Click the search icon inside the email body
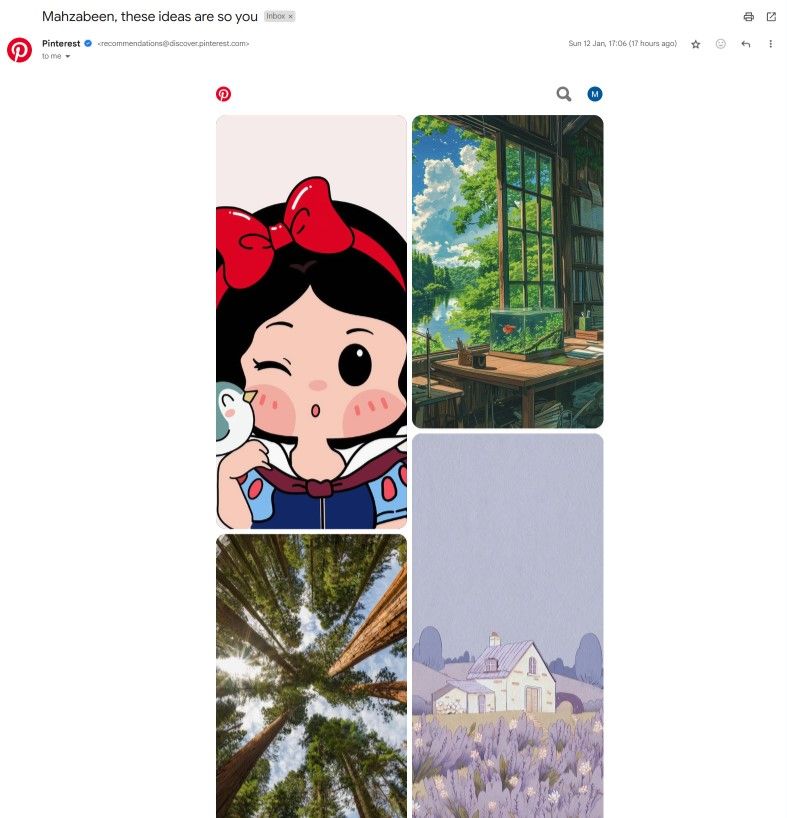Image resolution: width=787 pixels, height=818 pixels. pos(563,93)
